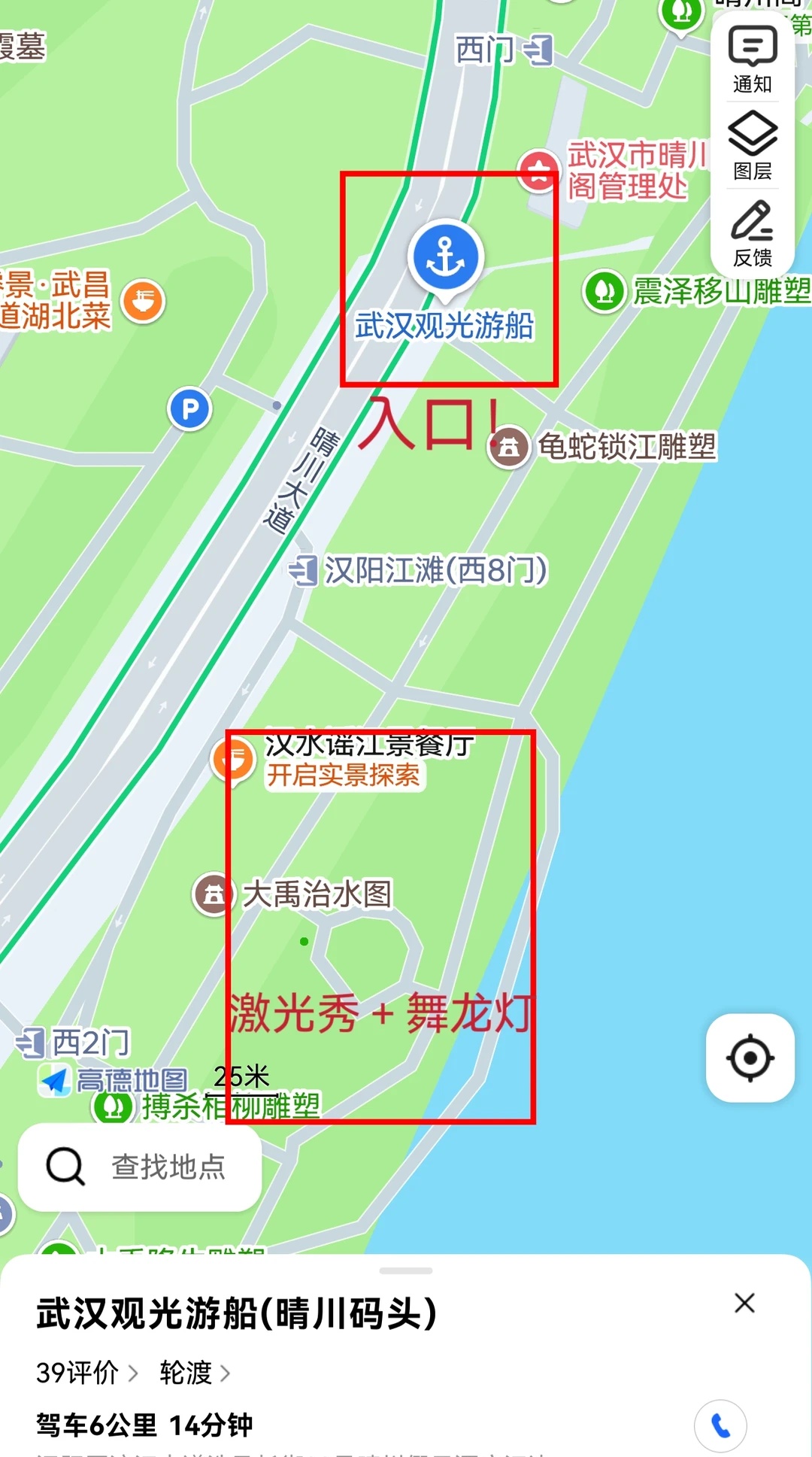The image size is (812, 1457).
Task: Tap 开启实景探索 under 汉水谣江景餐厅
Action: click(x=344, y=775)
